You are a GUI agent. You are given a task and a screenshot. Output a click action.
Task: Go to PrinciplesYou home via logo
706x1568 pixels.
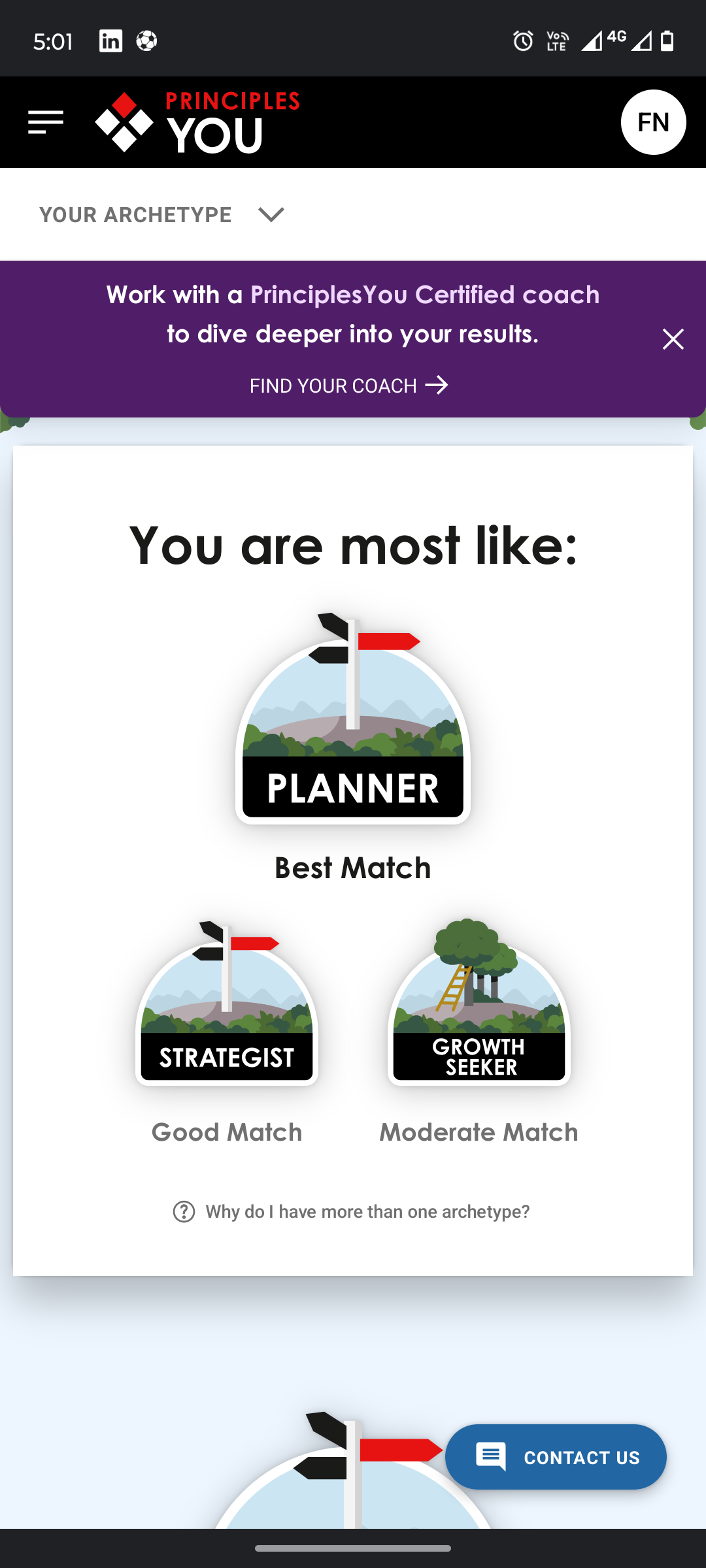[x=197, y=122]
